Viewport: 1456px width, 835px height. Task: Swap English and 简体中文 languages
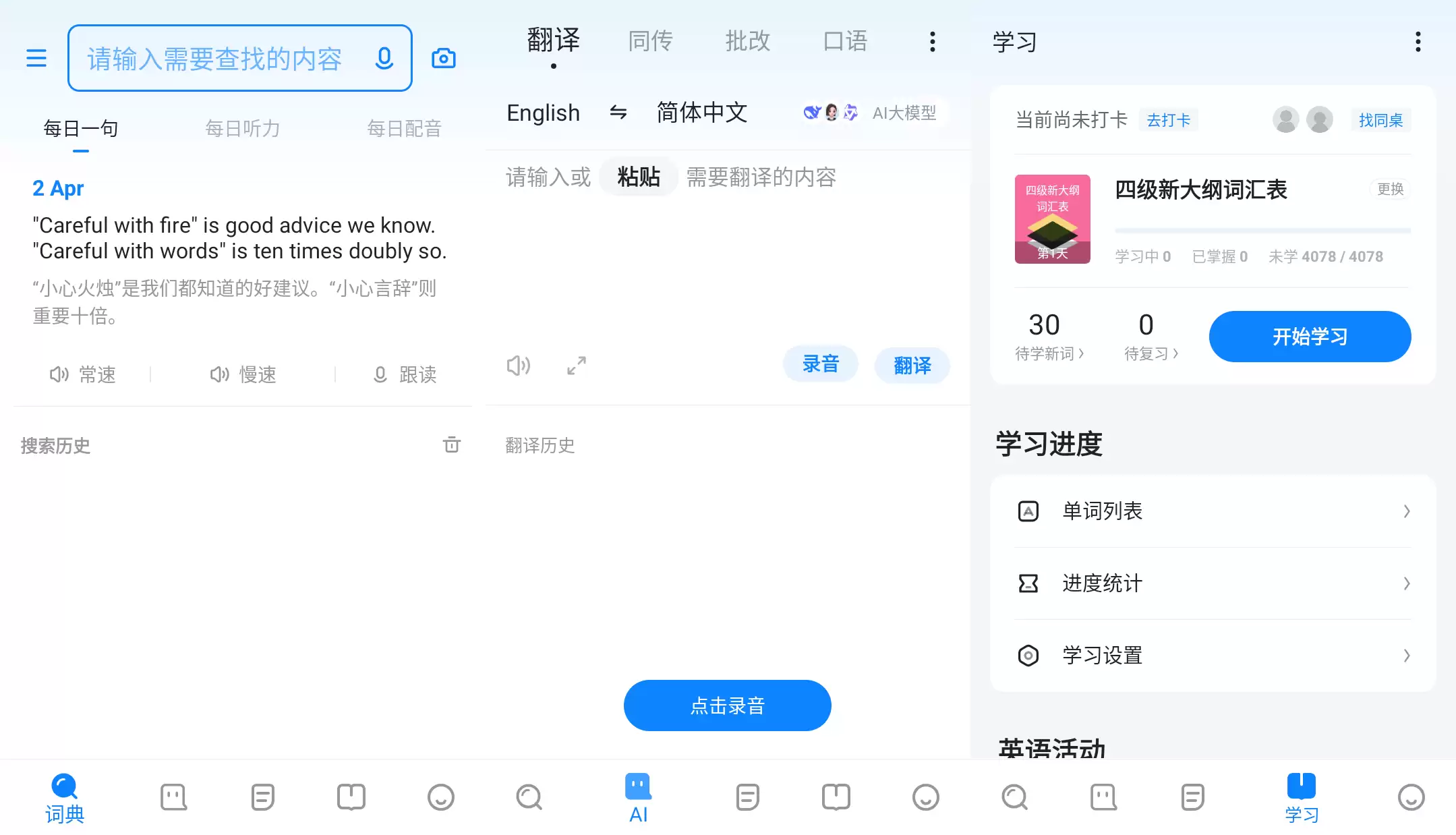618,113
